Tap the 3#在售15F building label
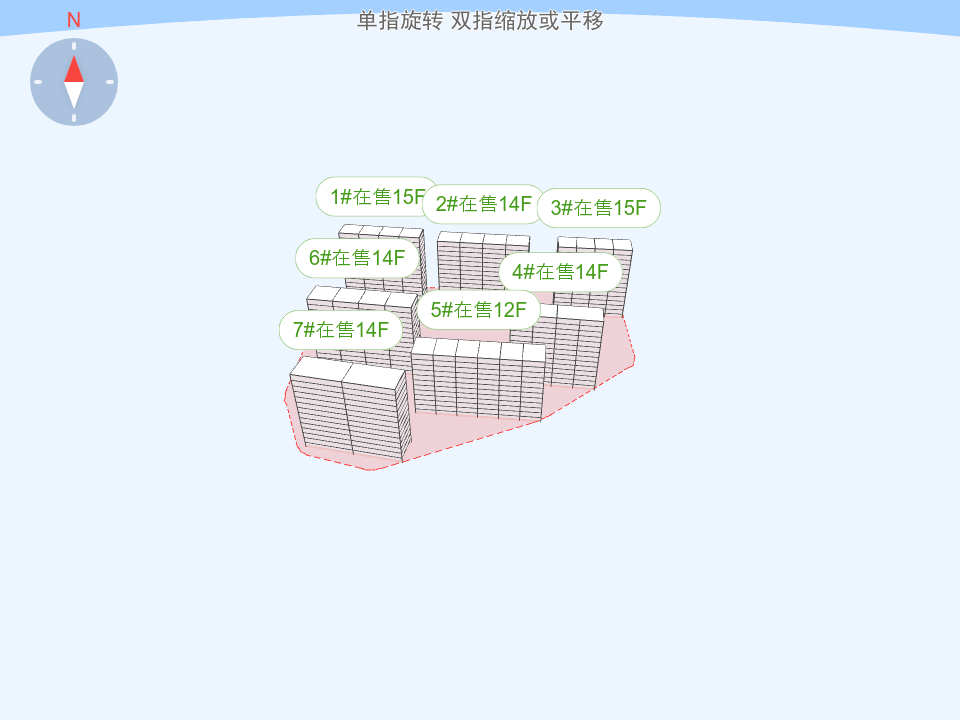This screenshot has width=960, height=720. (598, 208)
